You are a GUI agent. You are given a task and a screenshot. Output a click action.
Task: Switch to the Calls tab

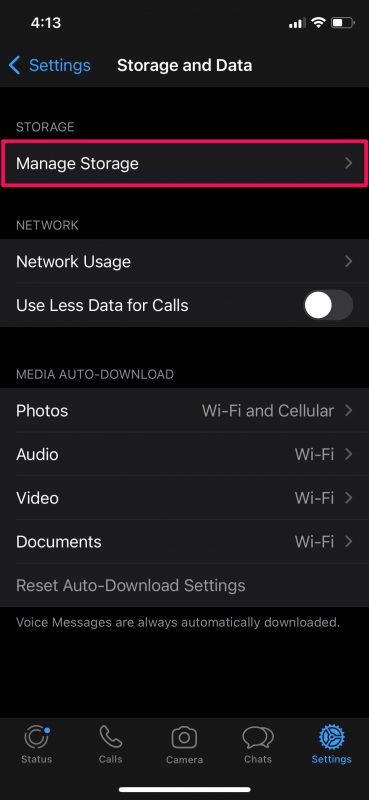[110, 745]
